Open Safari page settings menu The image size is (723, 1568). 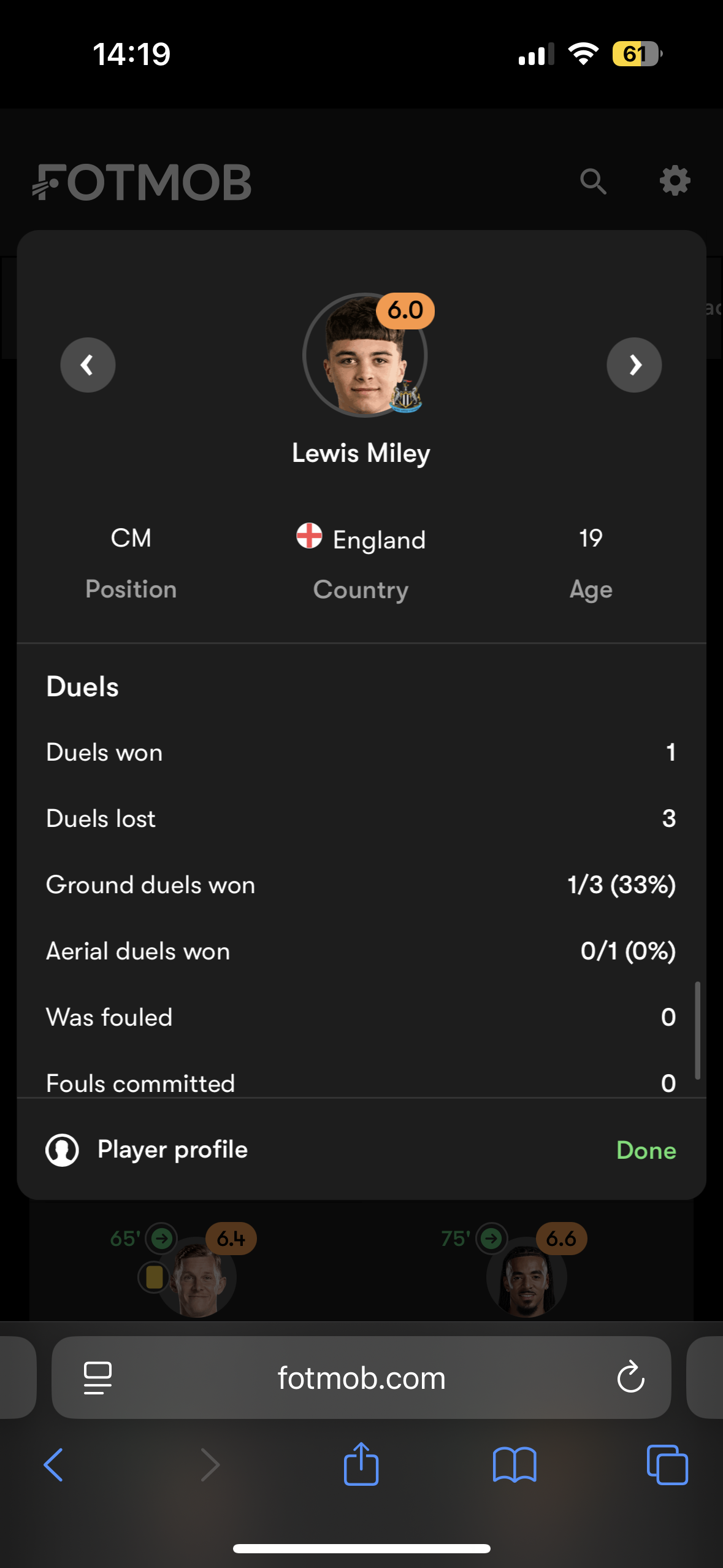[98, 1378]
